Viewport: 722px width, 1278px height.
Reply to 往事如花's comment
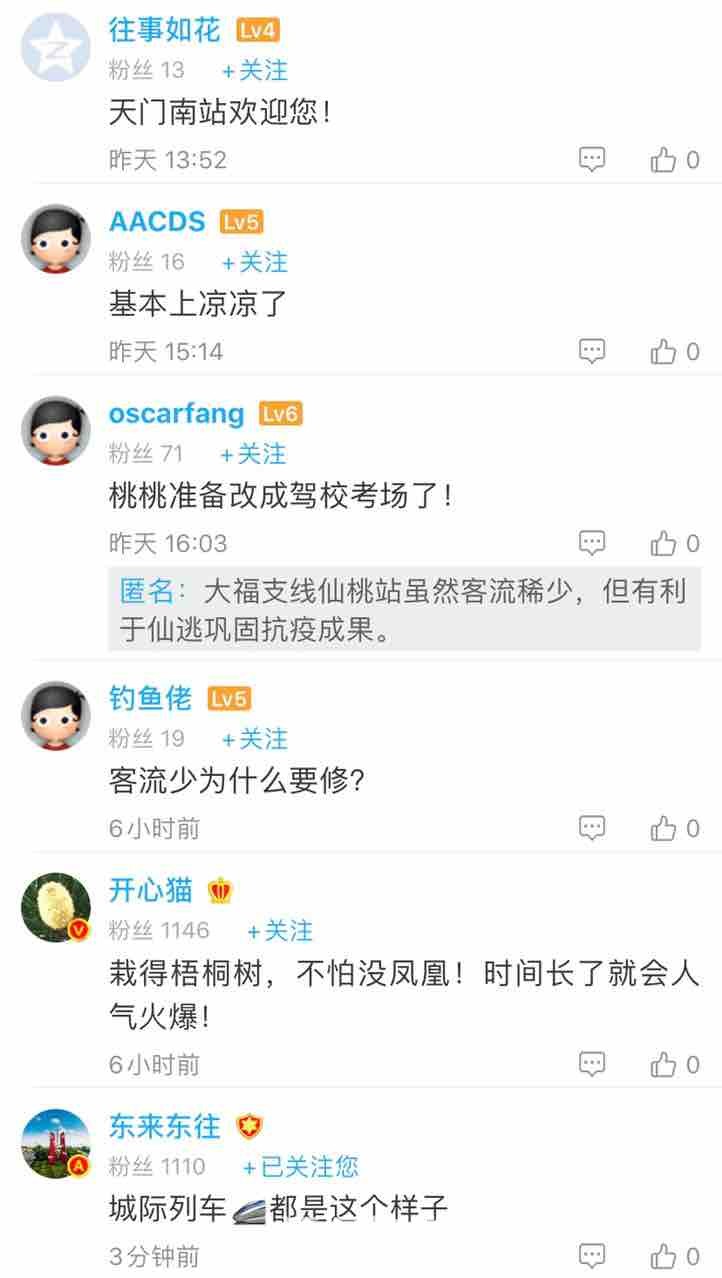click(592, 160)
